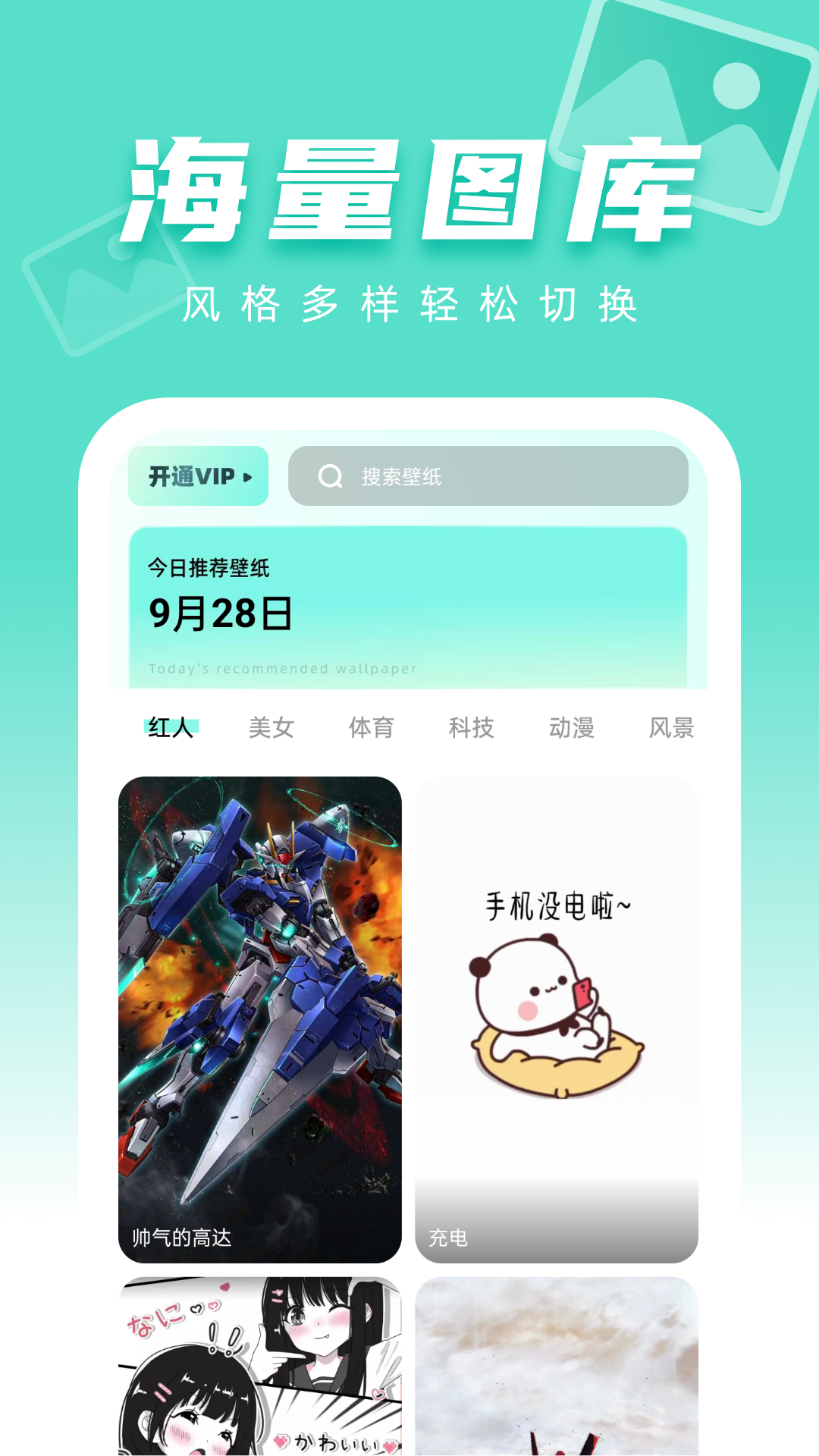The height and width of the screenshot is (1456, 819).
Task: Switch to the 科技 category
Action: pyautogui.click(x=471, y=726)
